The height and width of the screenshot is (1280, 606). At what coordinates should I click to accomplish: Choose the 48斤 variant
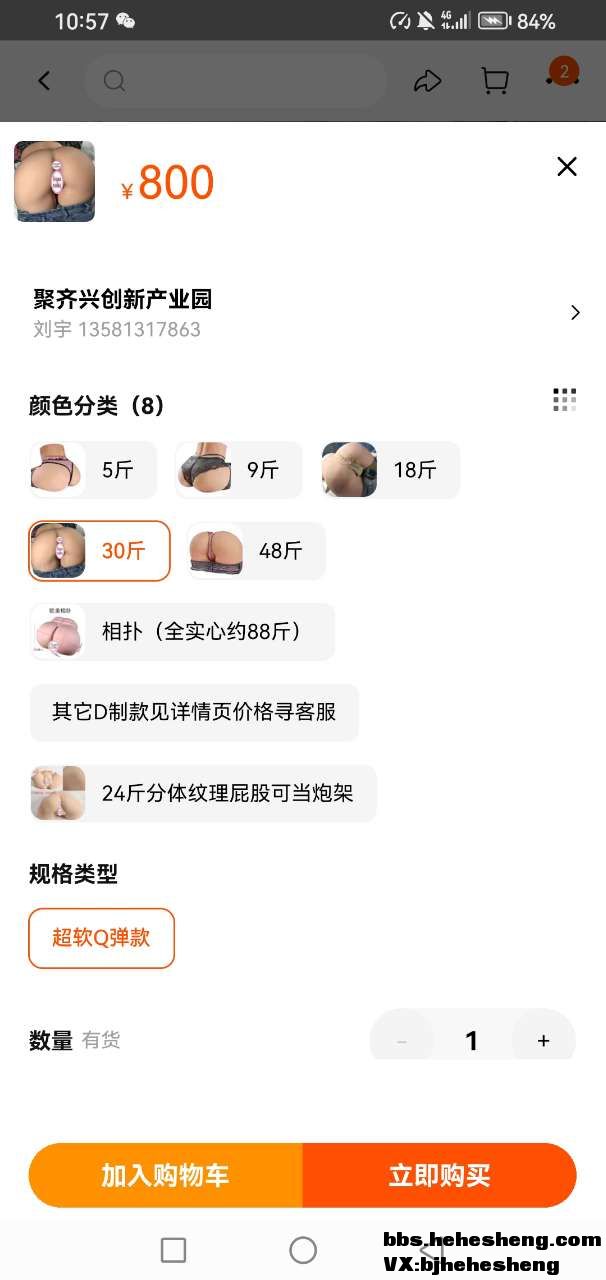point(256,551)
